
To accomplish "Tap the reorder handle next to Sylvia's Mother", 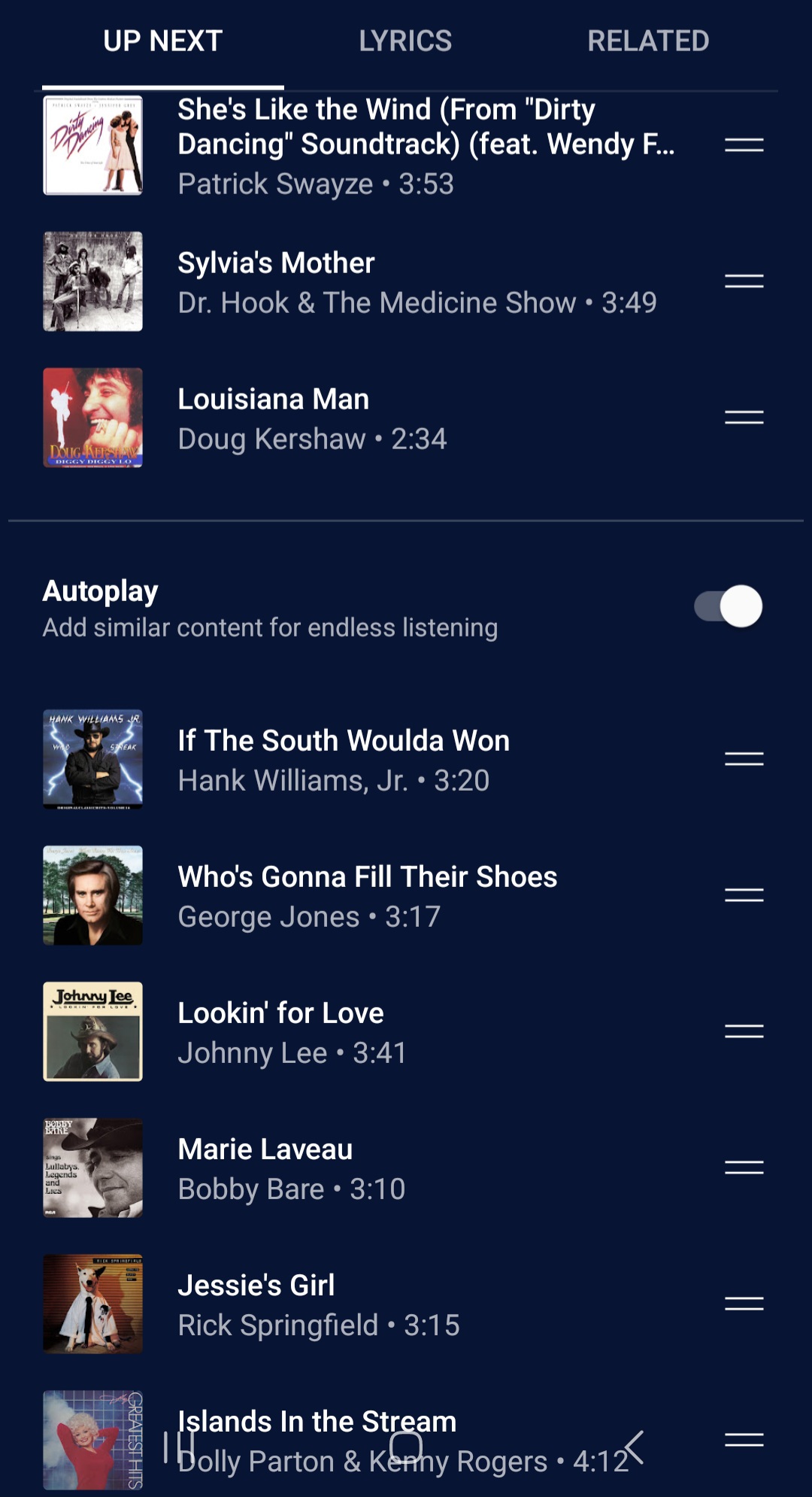I will 744,281.
